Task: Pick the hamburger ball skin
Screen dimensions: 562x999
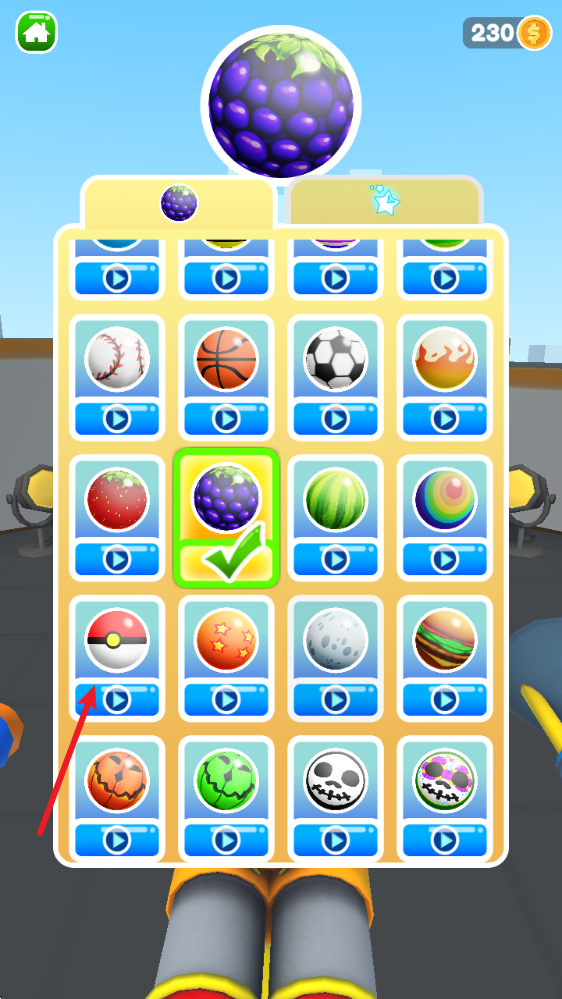Action: click(445, 658)
